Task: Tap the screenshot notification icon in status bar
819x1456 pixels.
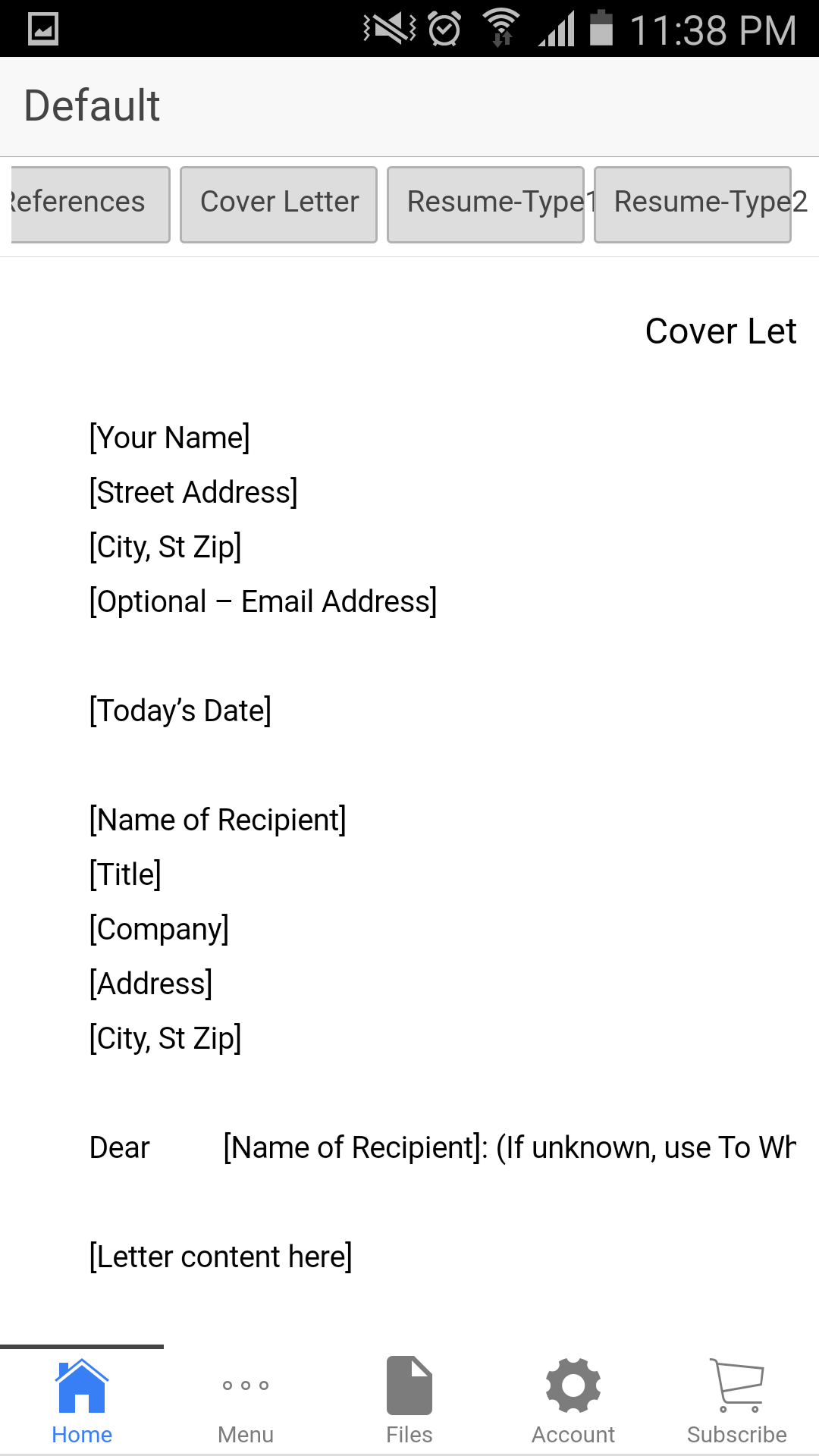Action: [x=42, y=30]
